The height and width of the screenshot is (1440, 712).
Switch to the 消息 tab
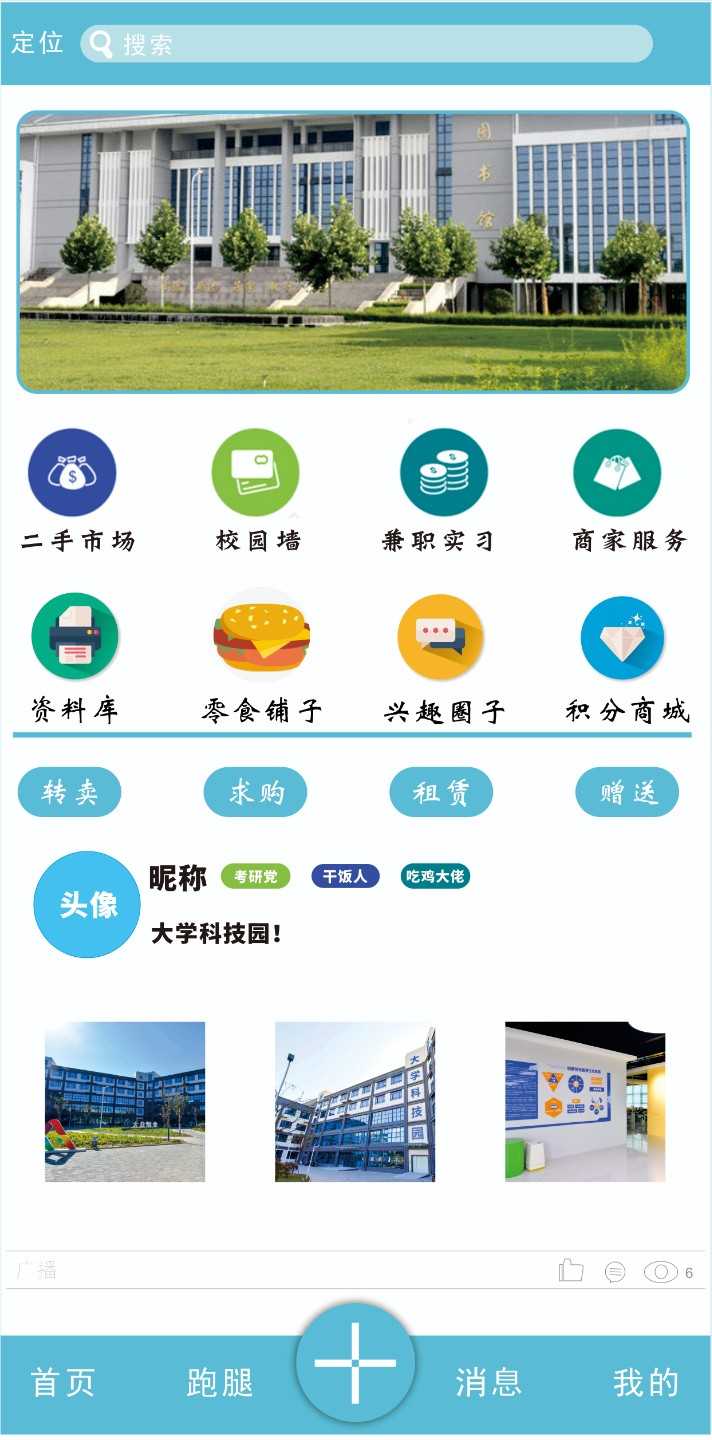[x=489, y=1383]
